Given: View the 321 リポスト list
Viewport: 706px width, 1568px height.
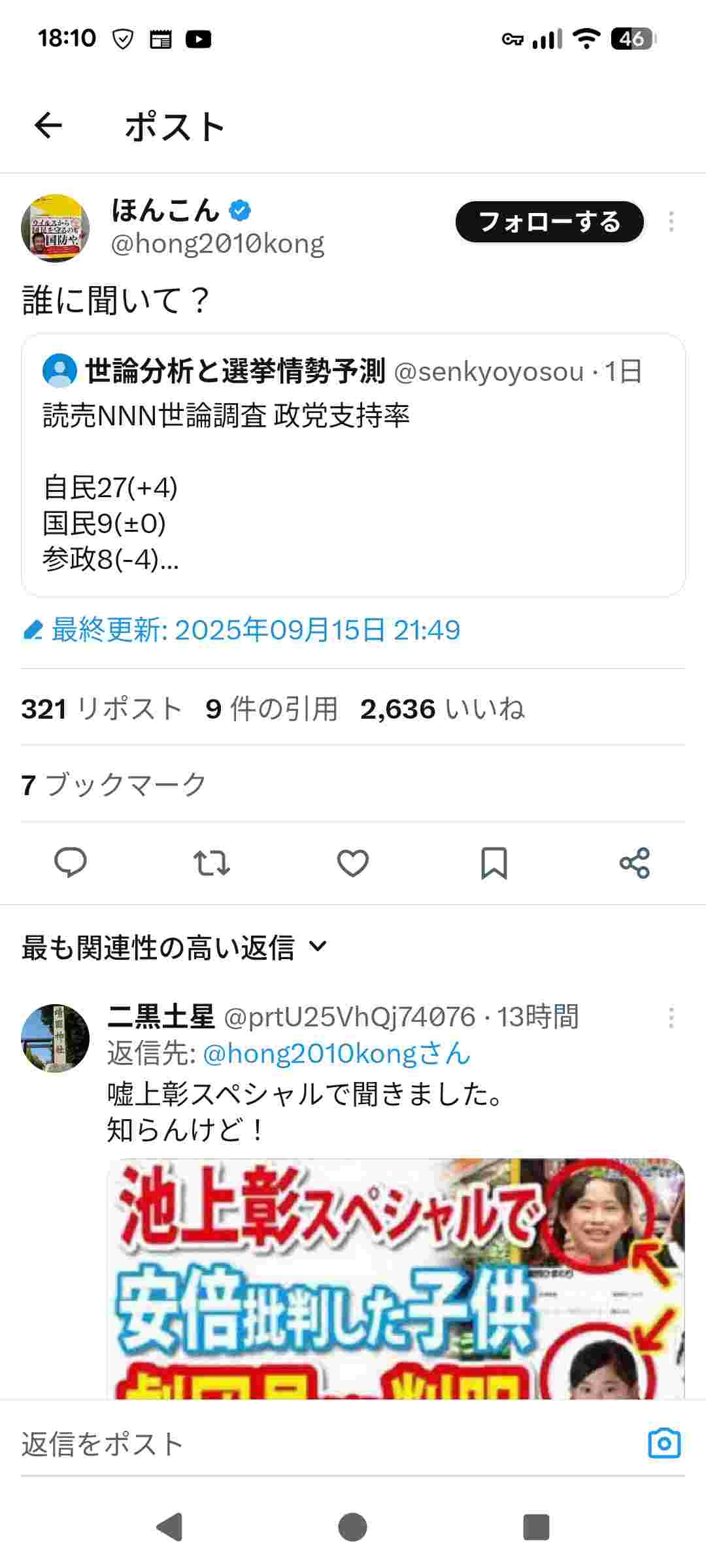Looking at the screenshot, I should 101,709.
